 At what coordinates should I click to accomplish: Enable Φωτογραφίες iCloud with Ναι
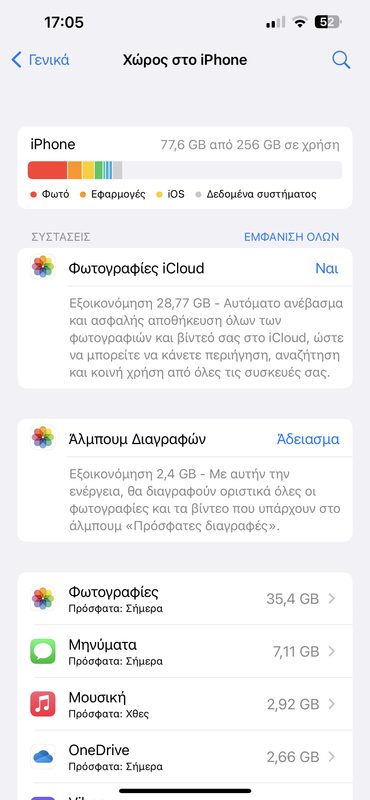[x=327, y=268]
